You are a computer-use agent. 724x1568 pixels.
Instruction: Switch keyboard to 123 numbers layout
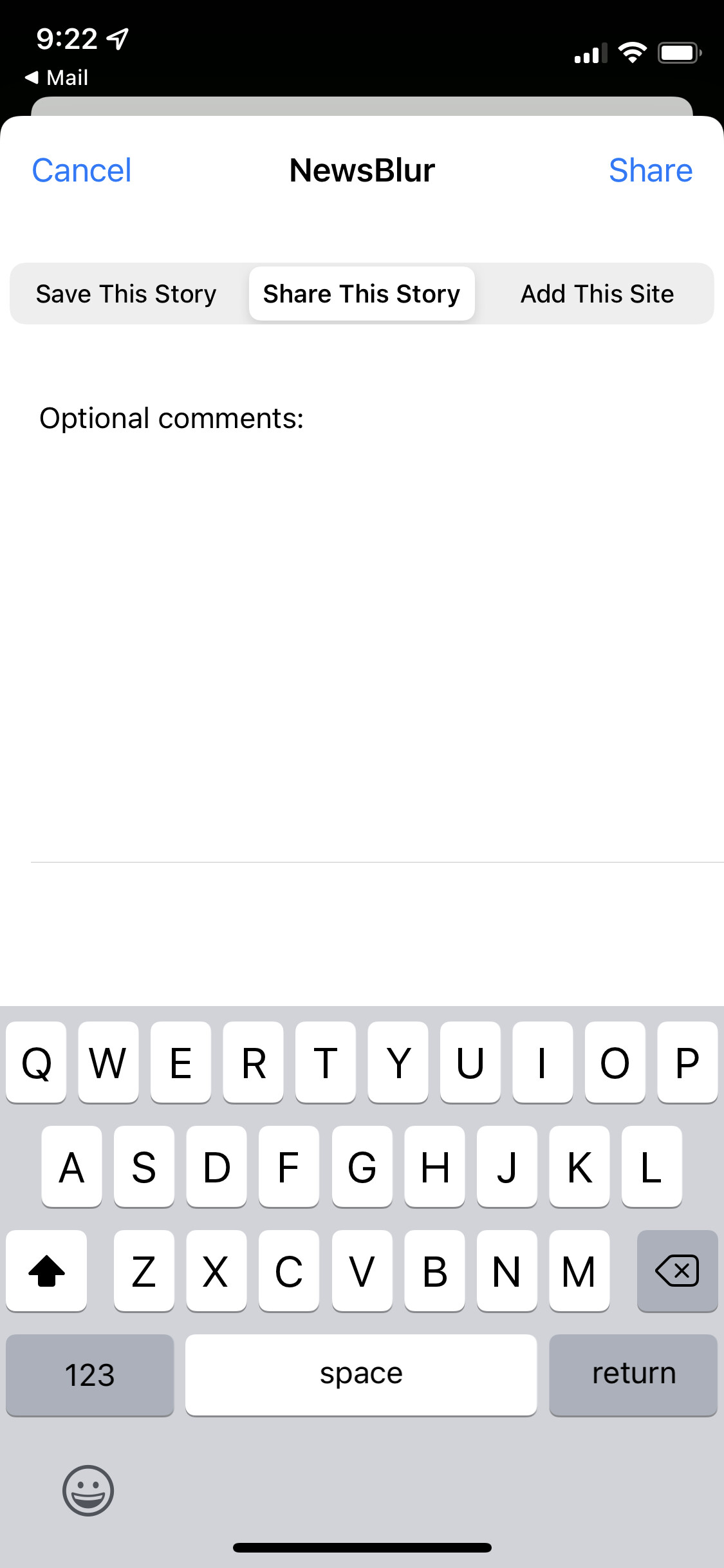coord(89,1375)
